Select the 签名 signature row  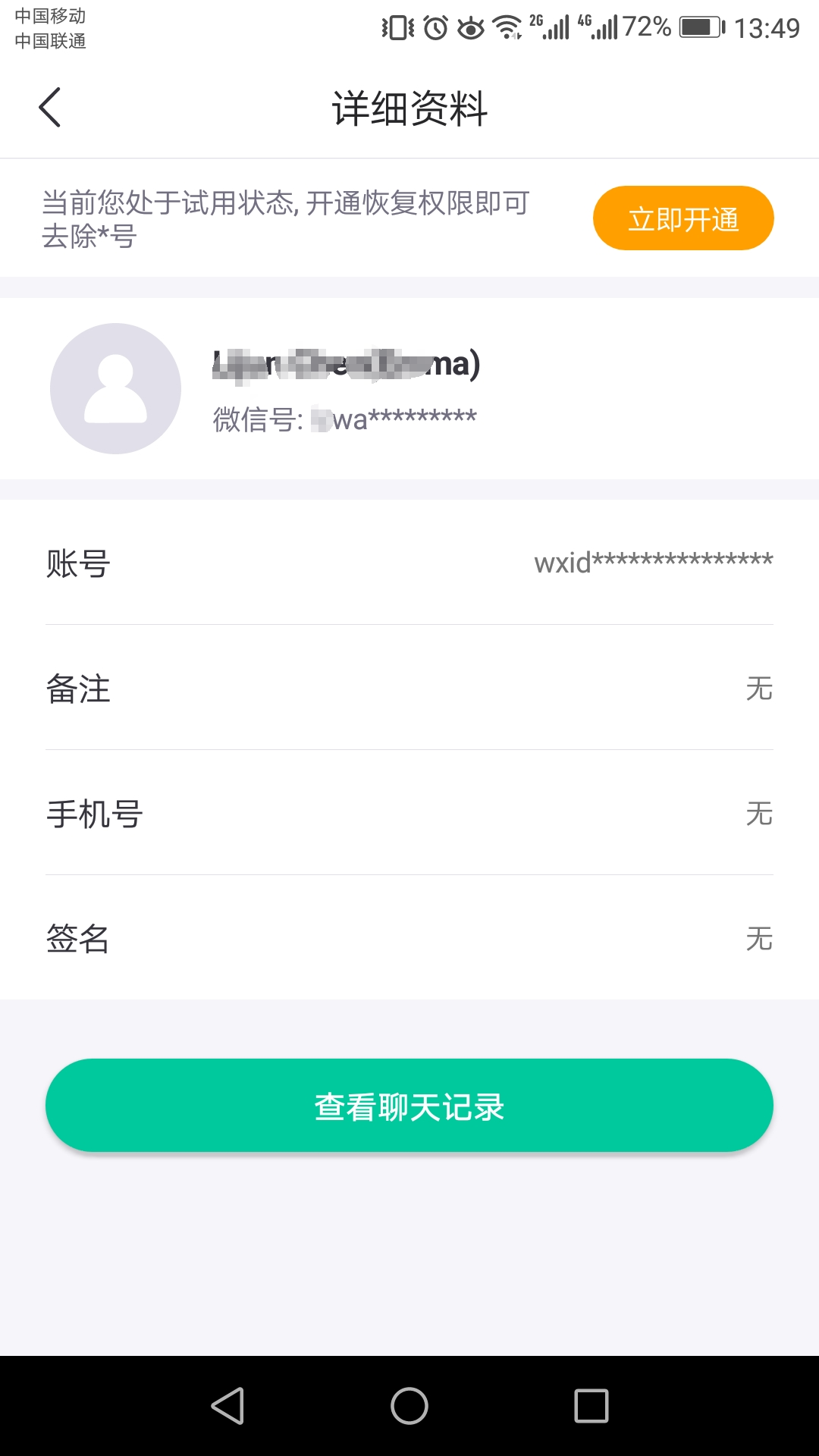(409, 940)
